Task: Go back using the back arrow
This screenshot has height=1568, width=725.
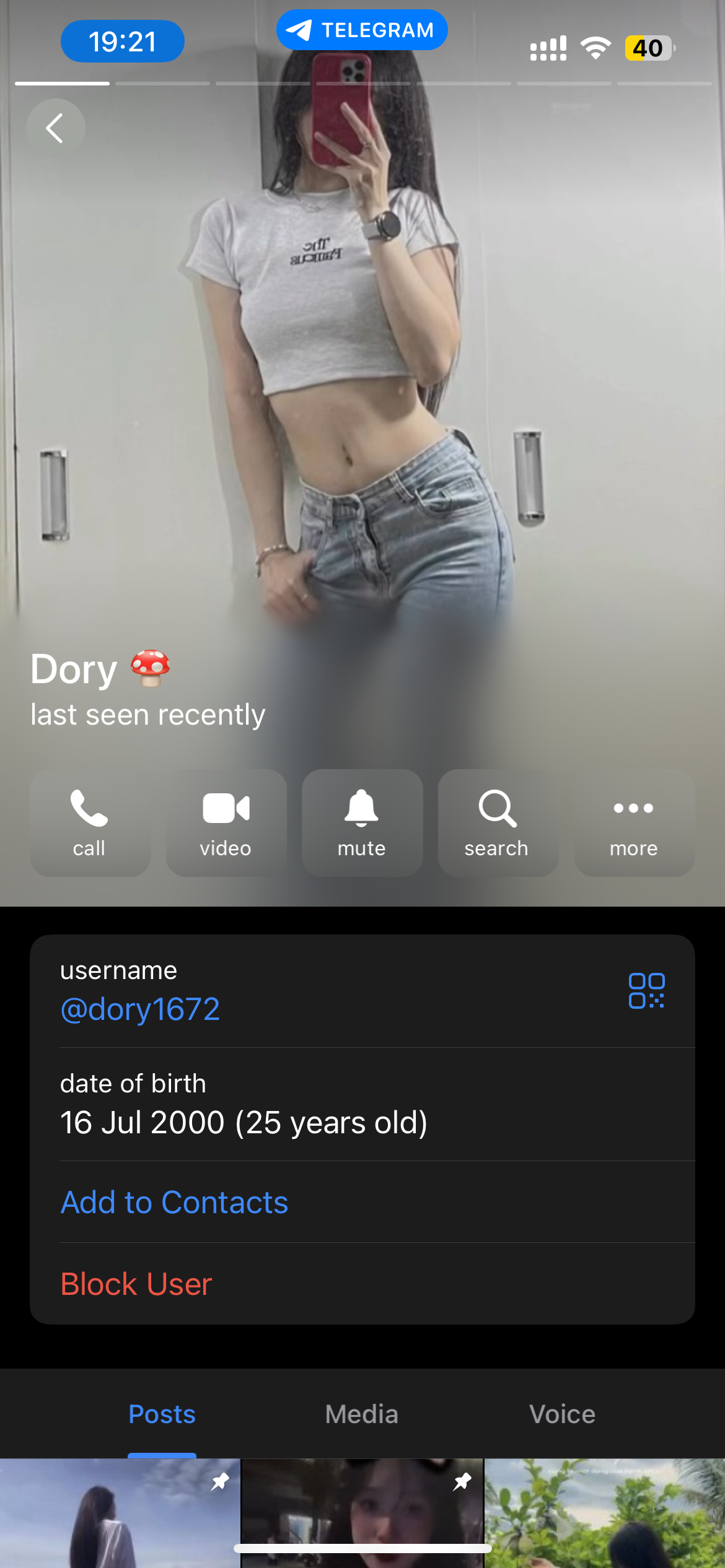Action: 55,128
